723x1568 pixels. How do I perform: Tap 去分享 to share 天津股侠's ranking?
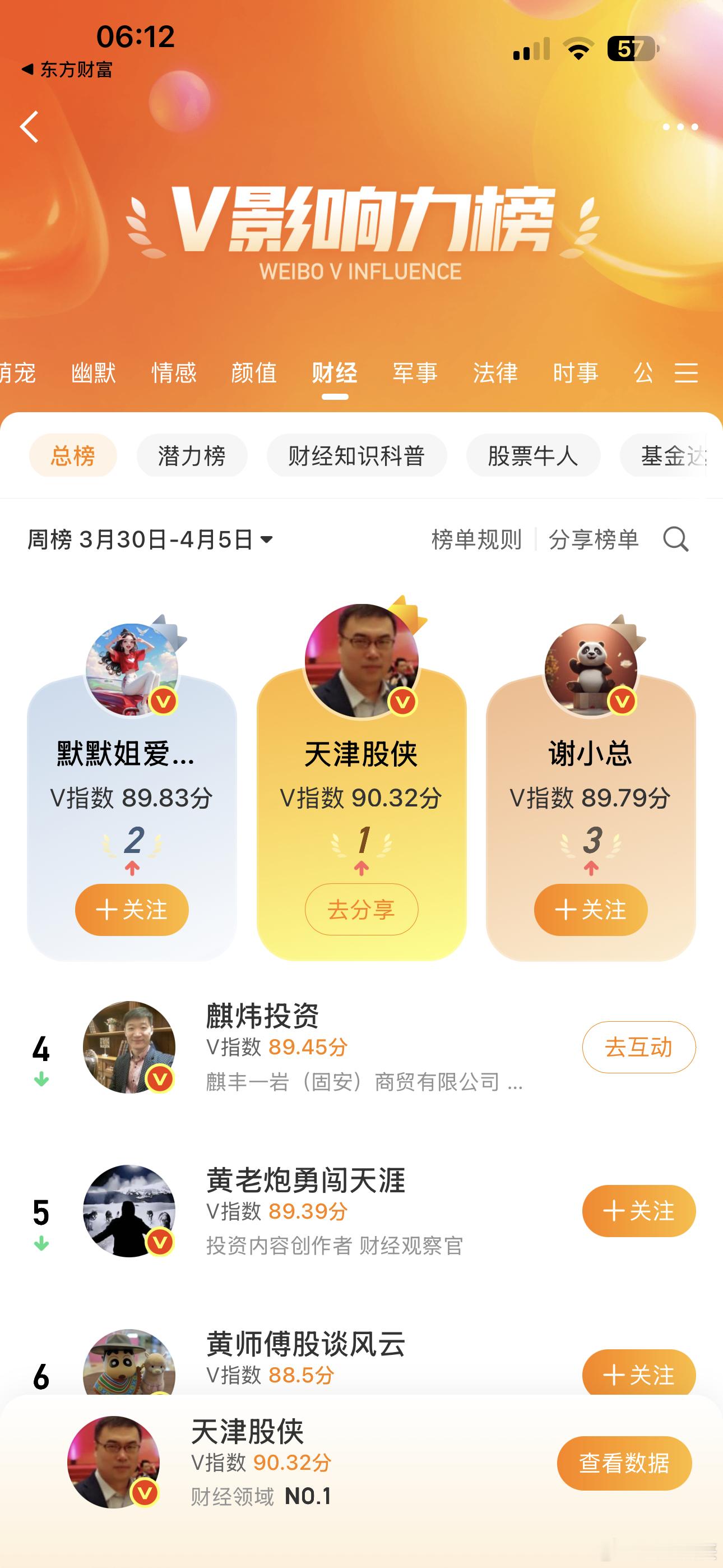click(360, 910)
